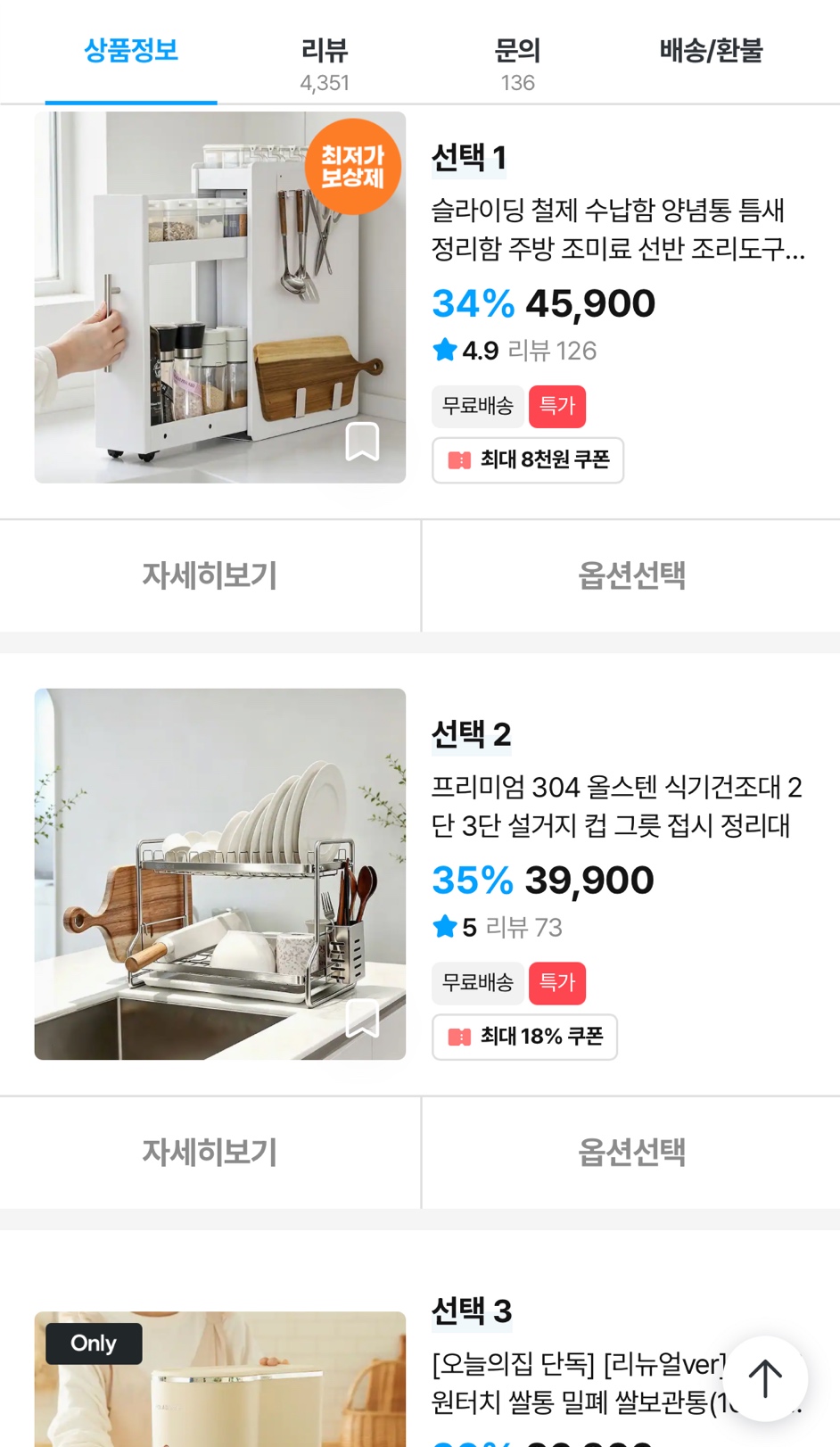Tap 옵션선택 for 선택 2
Image resolution: width=840 pixels, height=1447 pixels.
pyautogui.click(x=631, y=1153)
